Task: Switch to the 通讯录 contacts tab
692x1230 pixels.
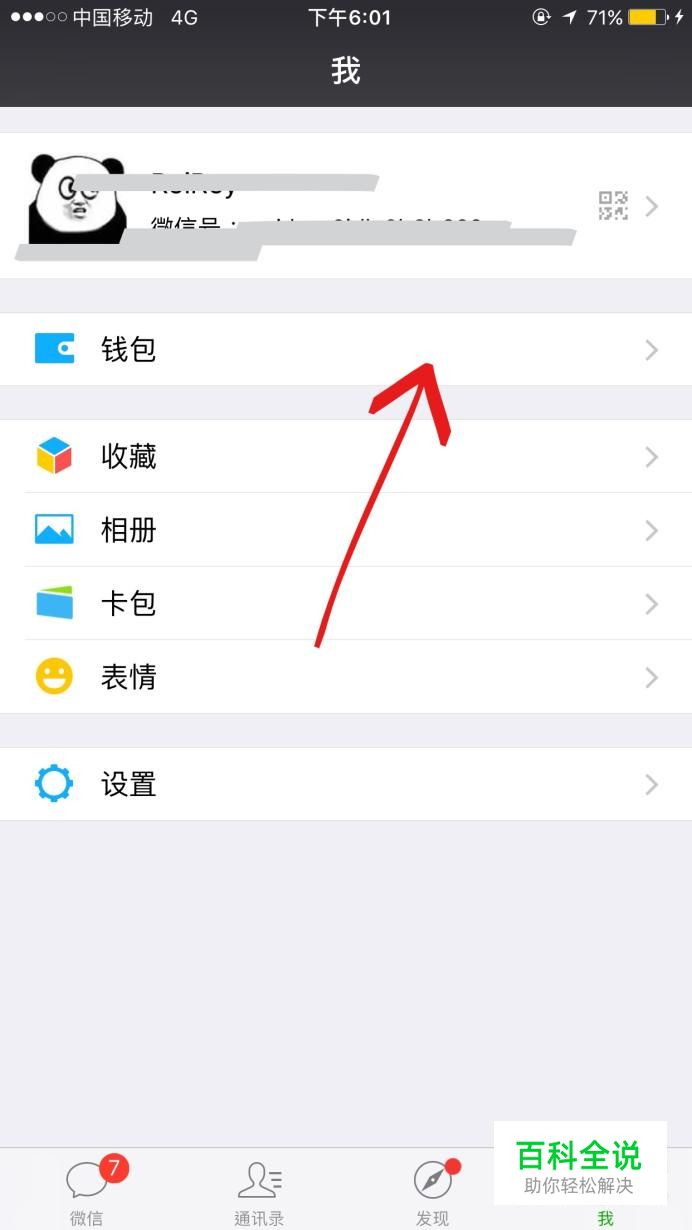Action: (x=259, y=1190)
